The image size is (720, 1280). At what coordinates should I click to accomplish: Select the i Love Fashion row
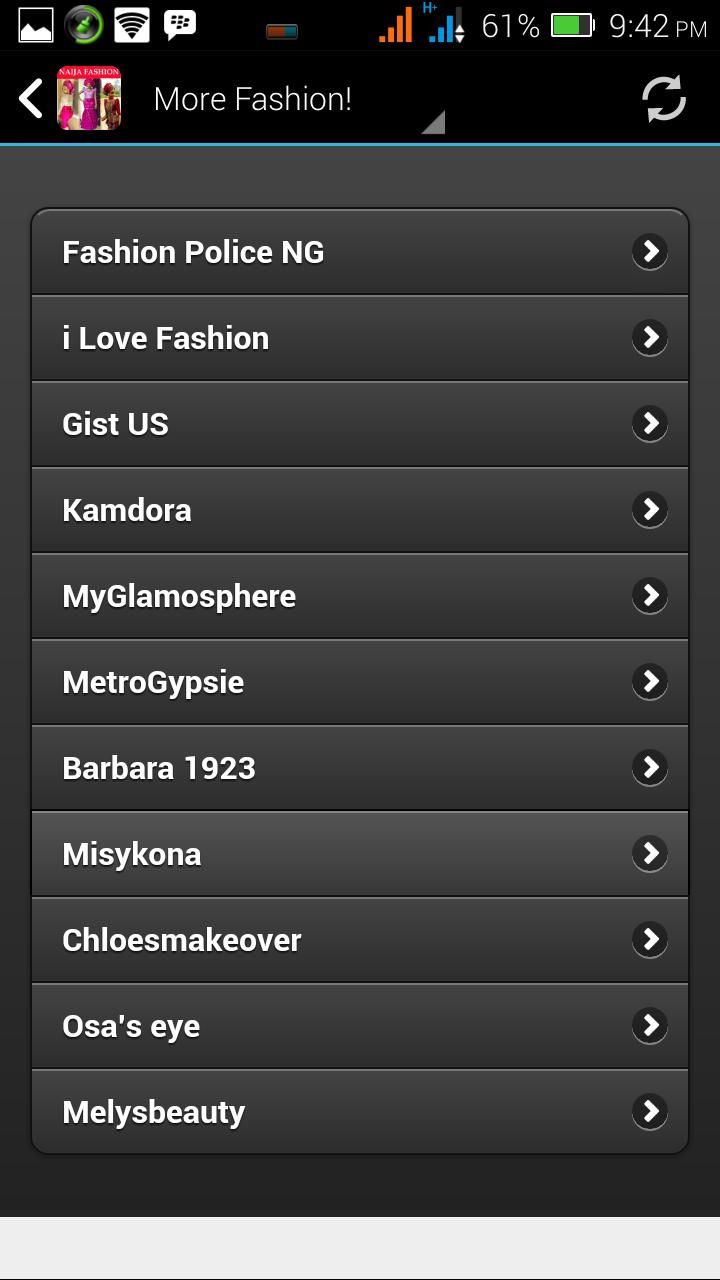[x=360, y=338]
